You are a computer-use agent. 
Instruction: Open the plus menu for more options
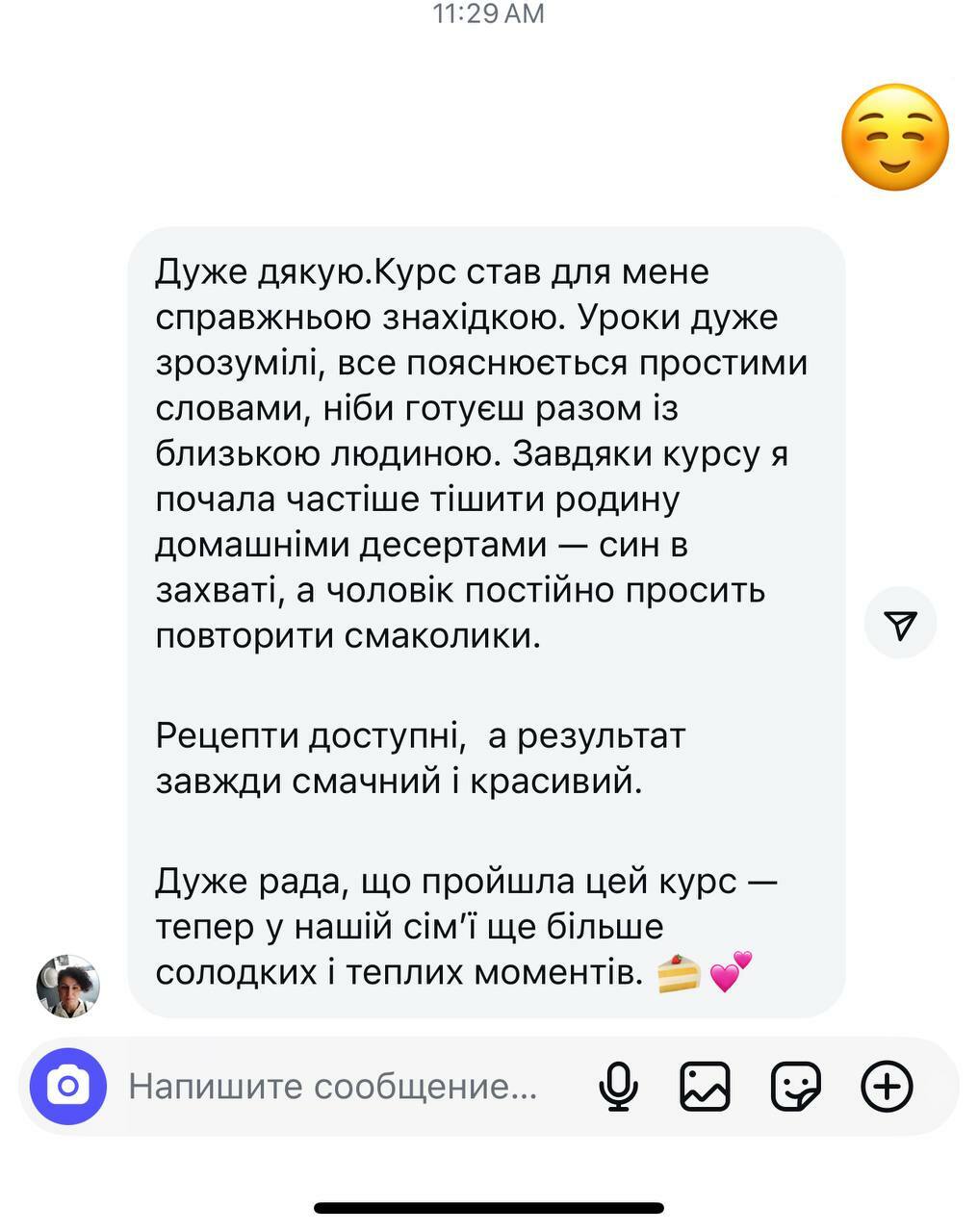[886, 1087]
